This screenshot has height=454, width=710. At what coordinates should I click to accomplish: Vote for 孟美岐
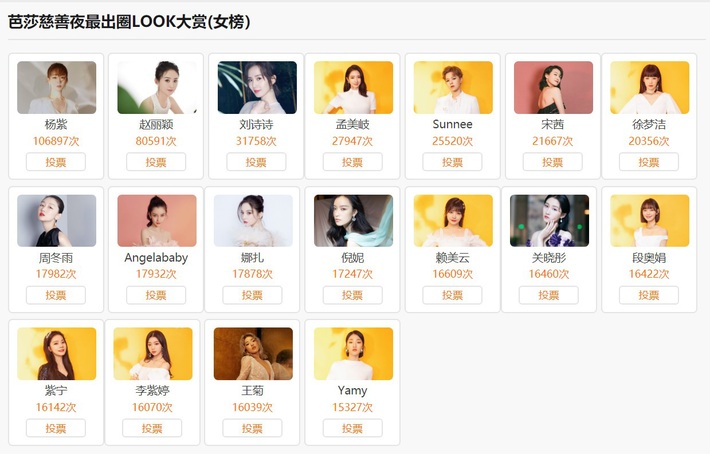coord(353,162)
